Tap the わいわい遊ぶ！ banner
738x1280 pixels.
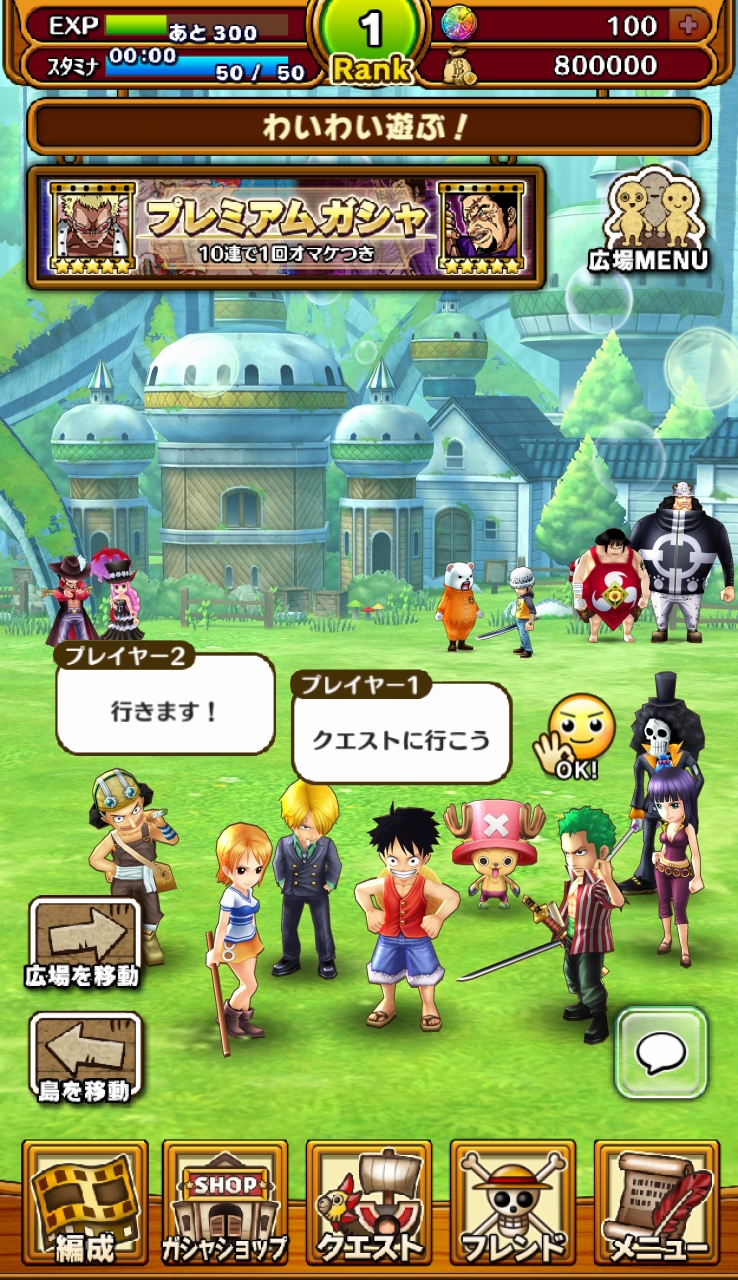click(x=367, y=127)
